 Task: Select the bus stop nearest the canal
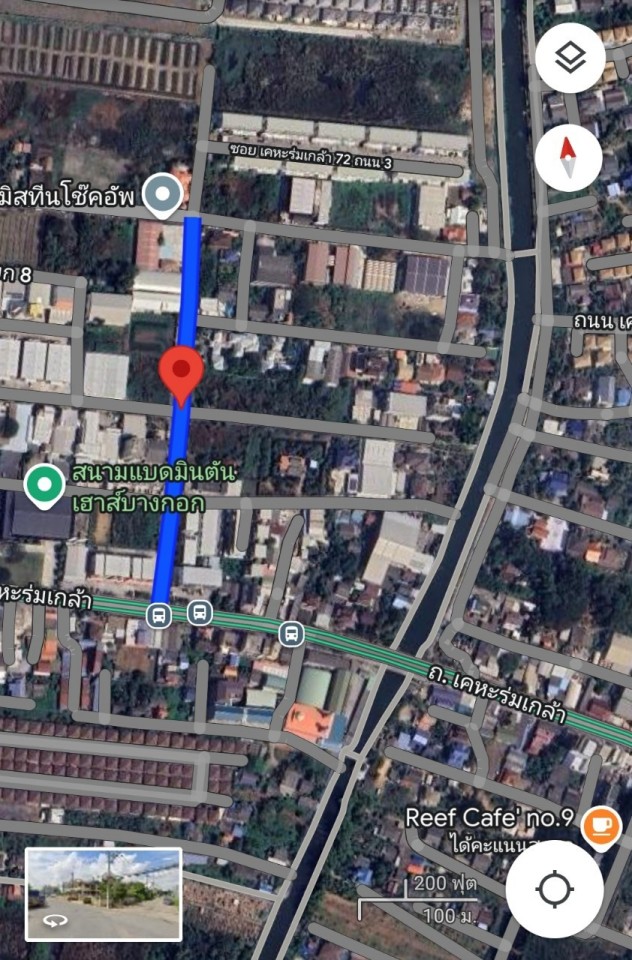pos(291,632)
